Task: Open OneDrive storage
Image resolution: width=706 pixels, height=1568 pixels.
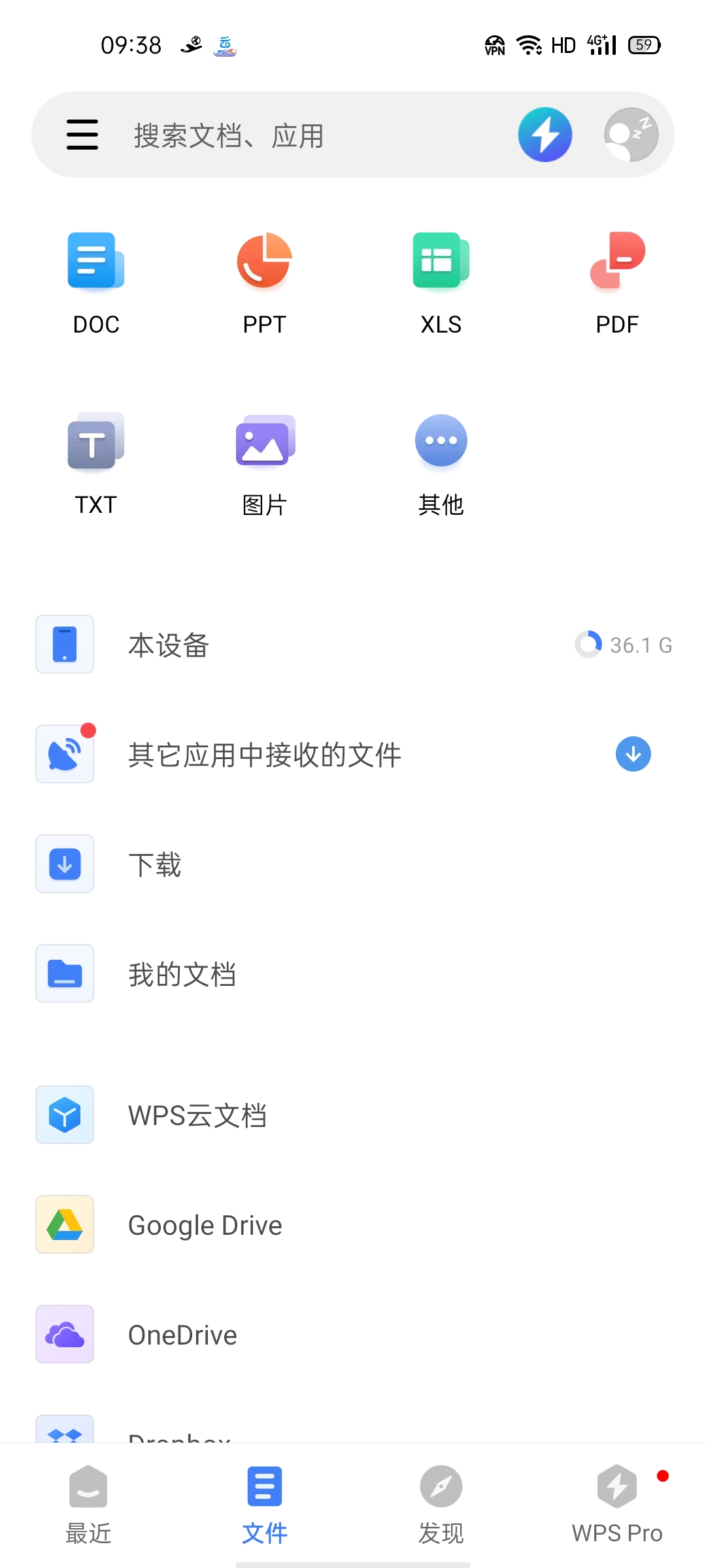Action: (x=353, y=1335)
